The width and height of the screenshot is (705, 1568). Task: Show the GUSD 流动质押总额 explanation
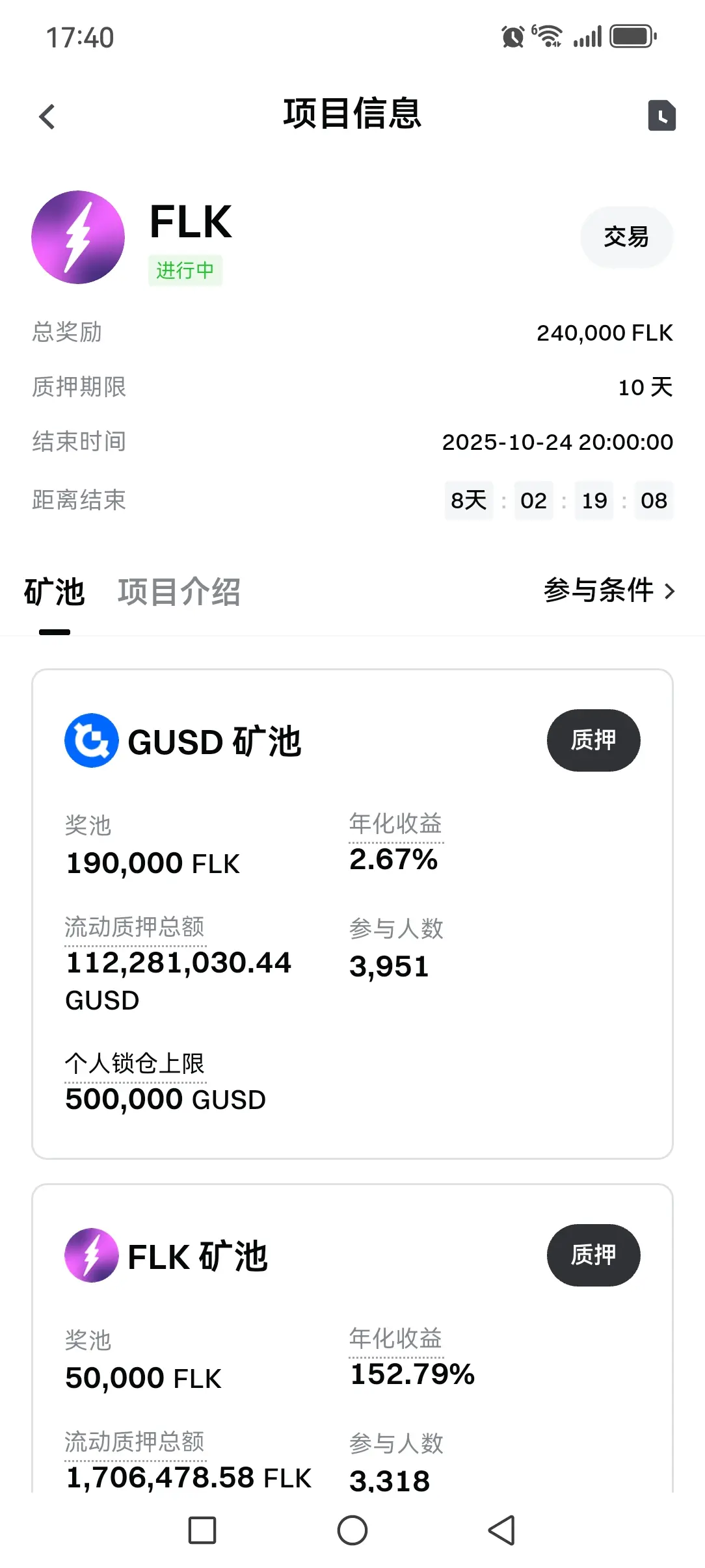pyautogui.click(x=135, y=927)
